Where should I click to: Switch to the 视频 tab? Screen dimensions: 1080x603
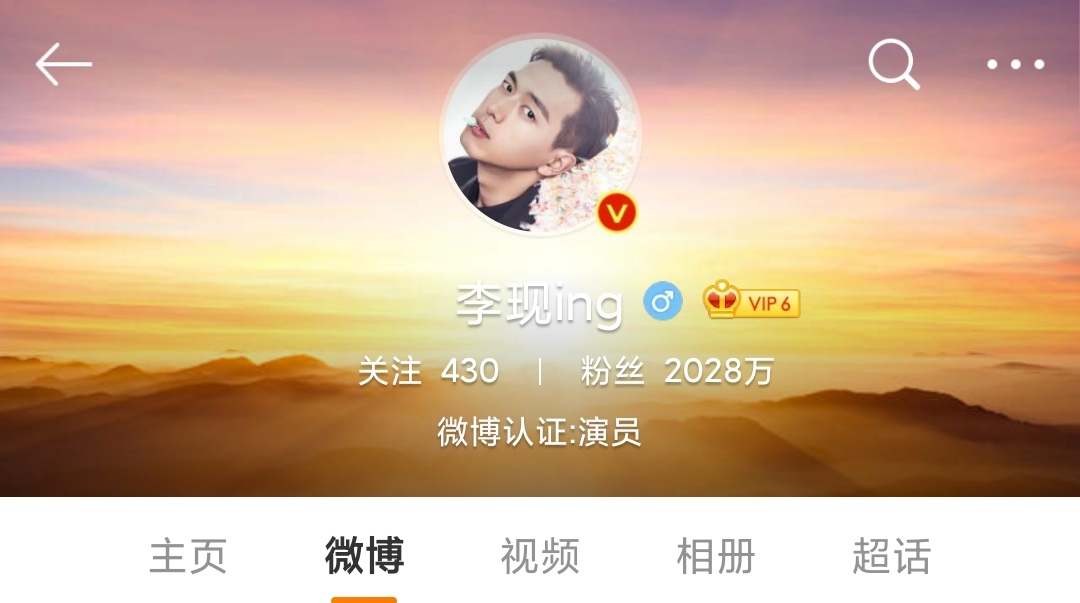(540, 556)
